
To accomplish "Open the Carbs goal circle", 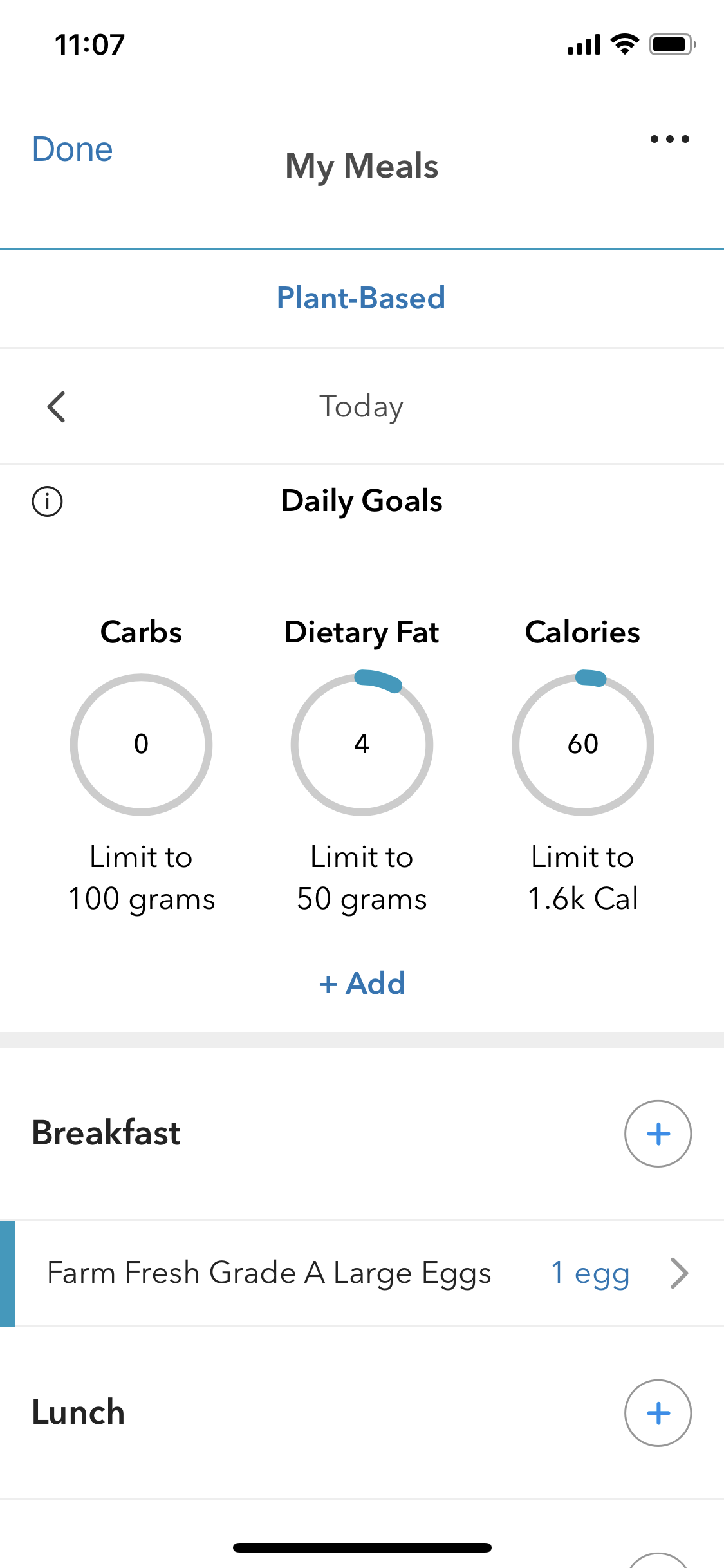I will point(141,744).
